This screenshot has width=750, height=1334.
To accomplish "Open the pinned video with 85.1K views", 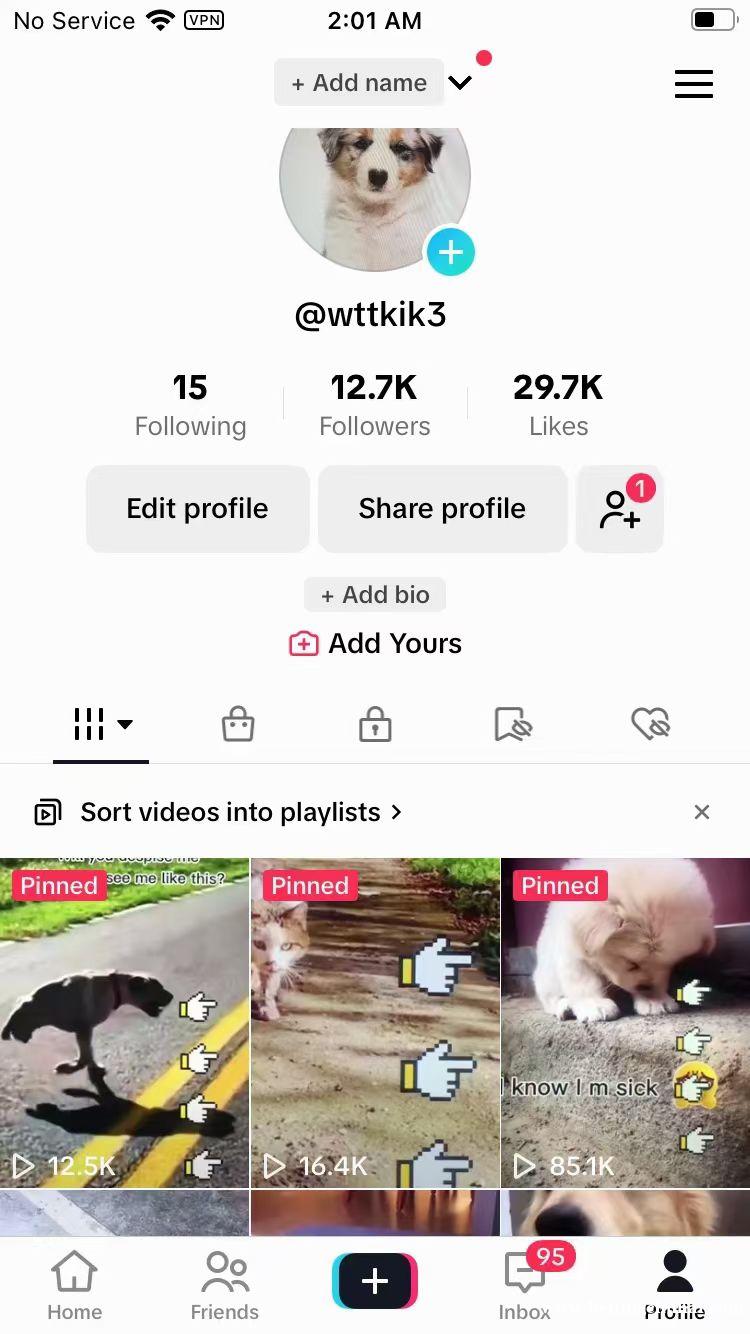I will (x=625, y=1022).
